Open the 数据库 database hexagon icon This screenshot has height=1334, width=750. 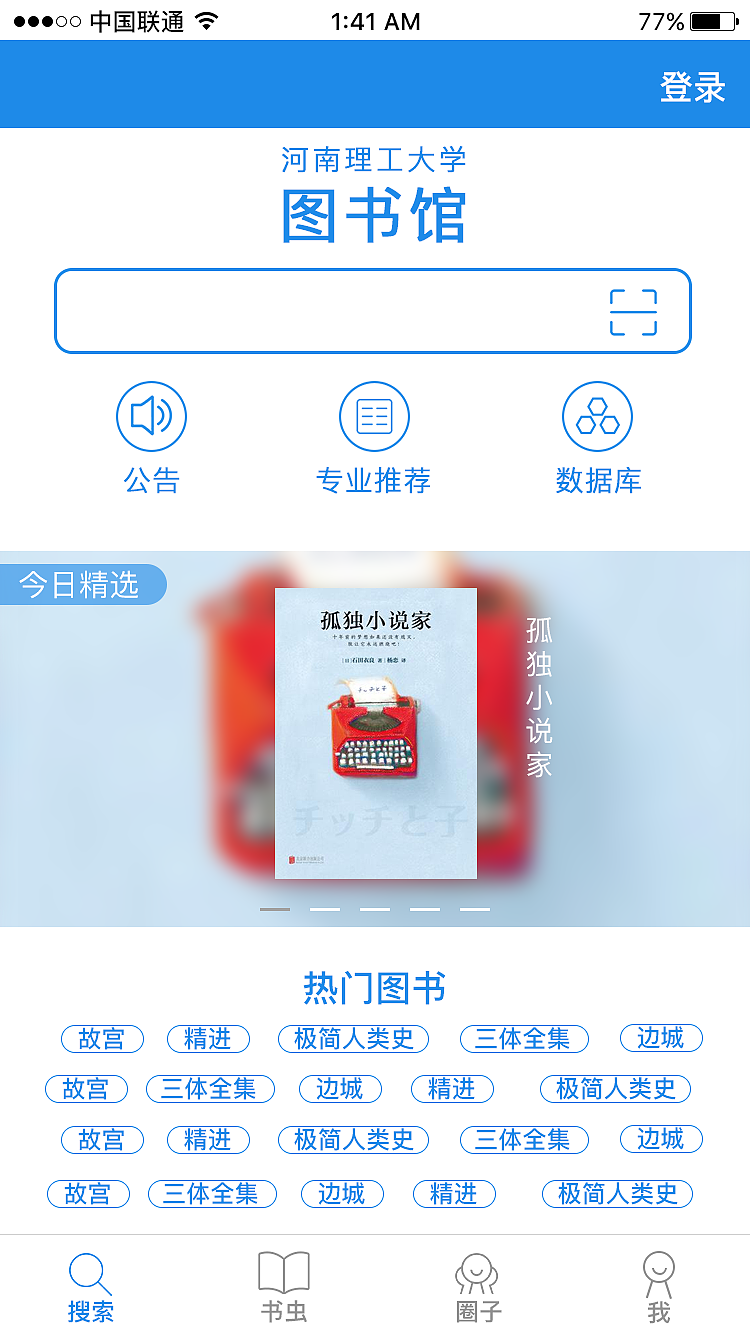(x=598, y=416)
